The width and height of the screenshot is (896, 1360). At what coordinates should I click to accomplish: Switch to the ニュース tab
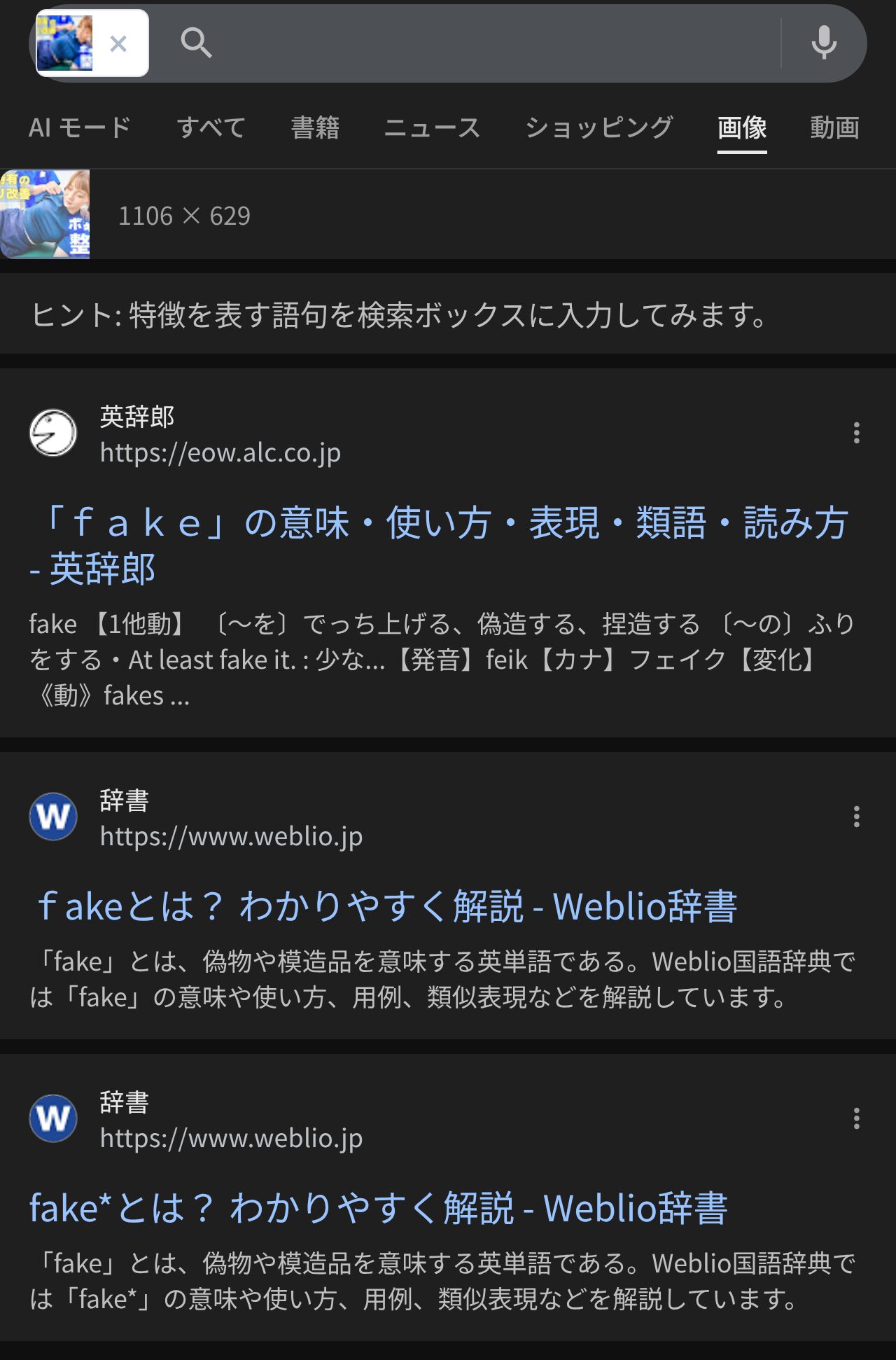coord(432,127)
